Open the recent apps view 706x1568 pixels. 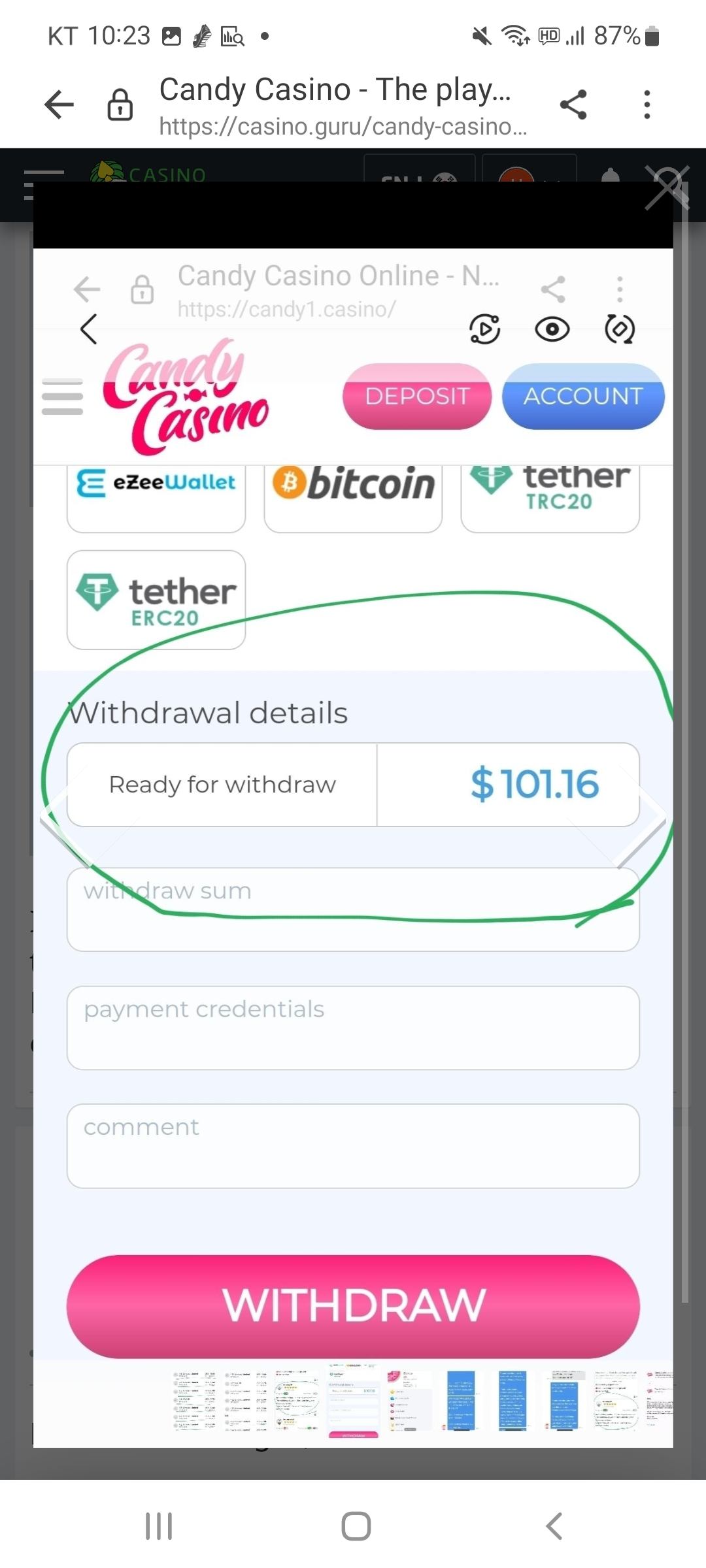[159, 1526]
